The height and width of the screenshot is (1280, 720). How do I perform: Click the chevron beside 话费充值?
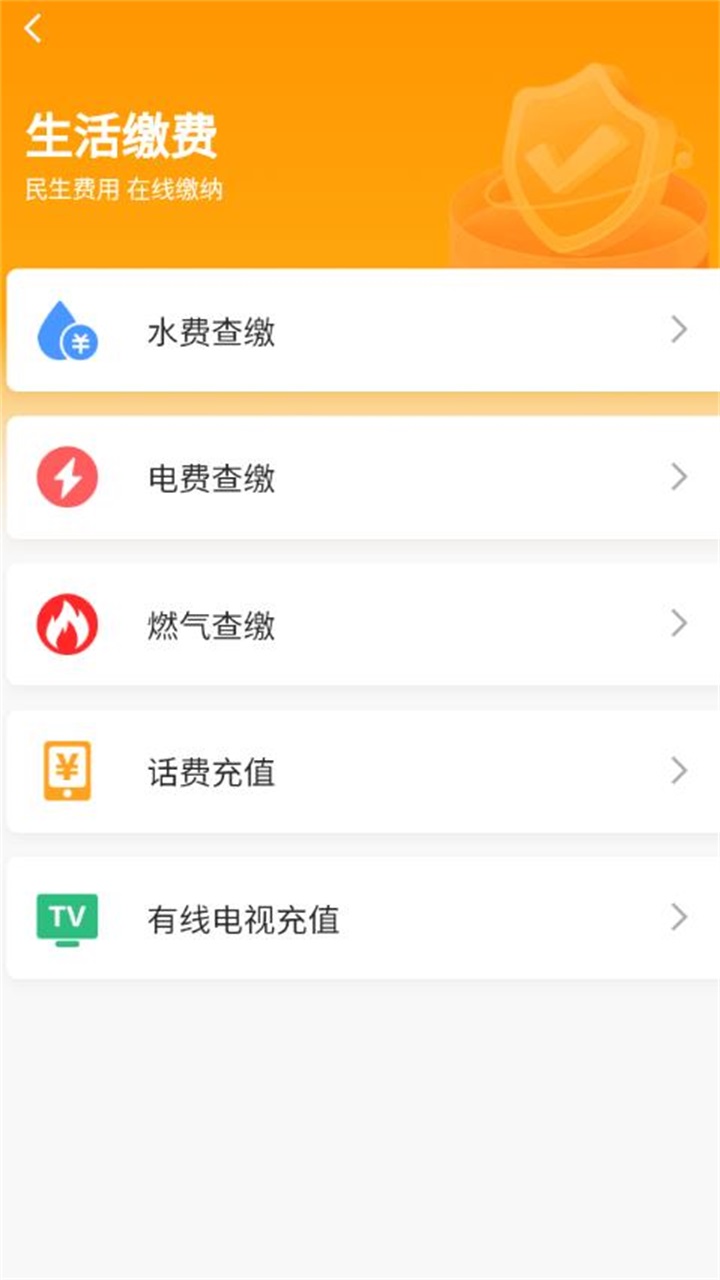coord(679,771)
